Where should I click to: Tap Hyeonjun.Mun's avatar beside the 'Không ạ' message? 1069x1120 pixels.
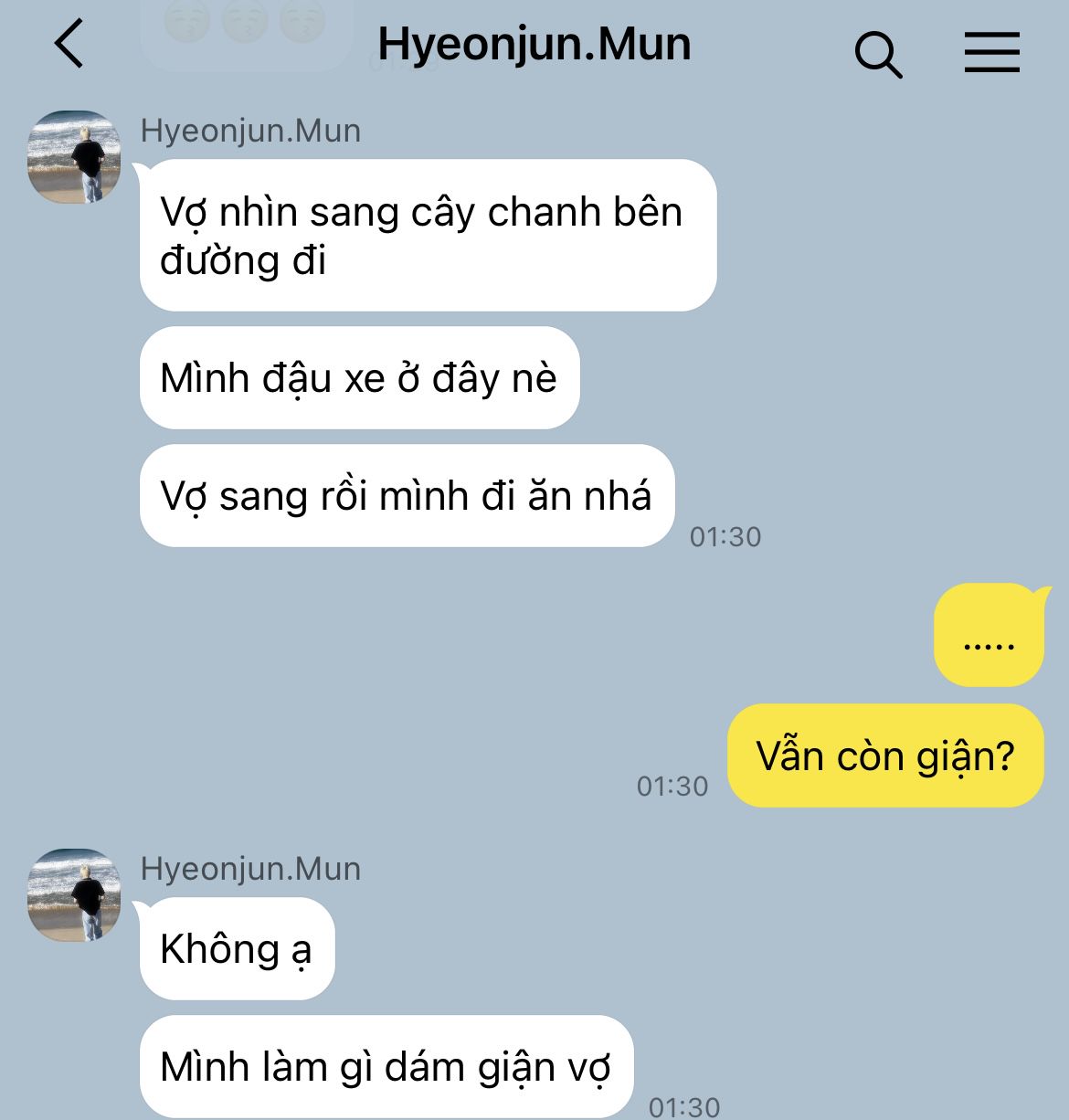pos(75,895)
